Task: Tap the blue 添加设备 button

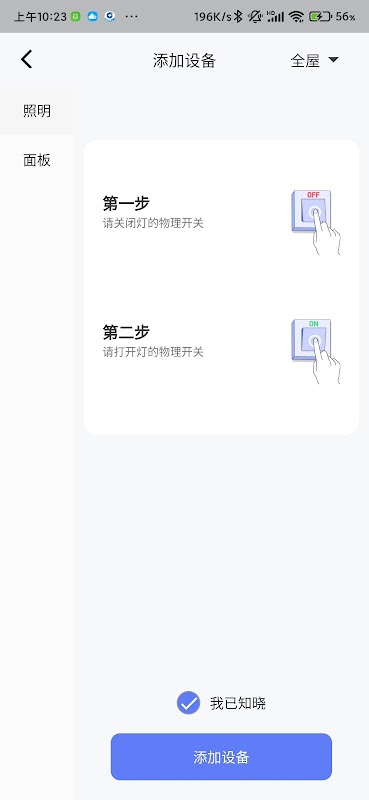Action: (x=222, y=757)
